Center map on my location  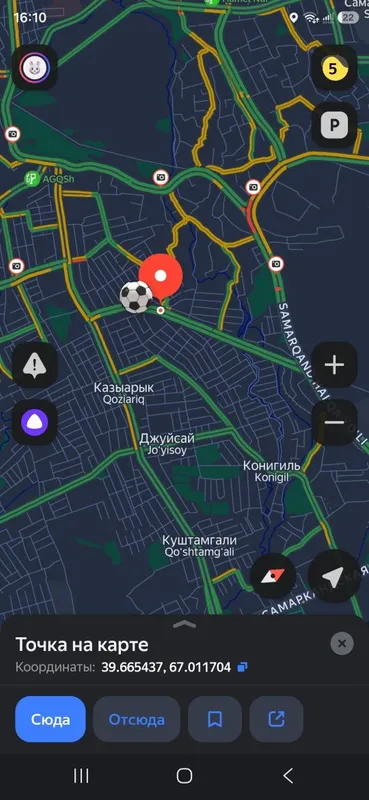[332, 576]
